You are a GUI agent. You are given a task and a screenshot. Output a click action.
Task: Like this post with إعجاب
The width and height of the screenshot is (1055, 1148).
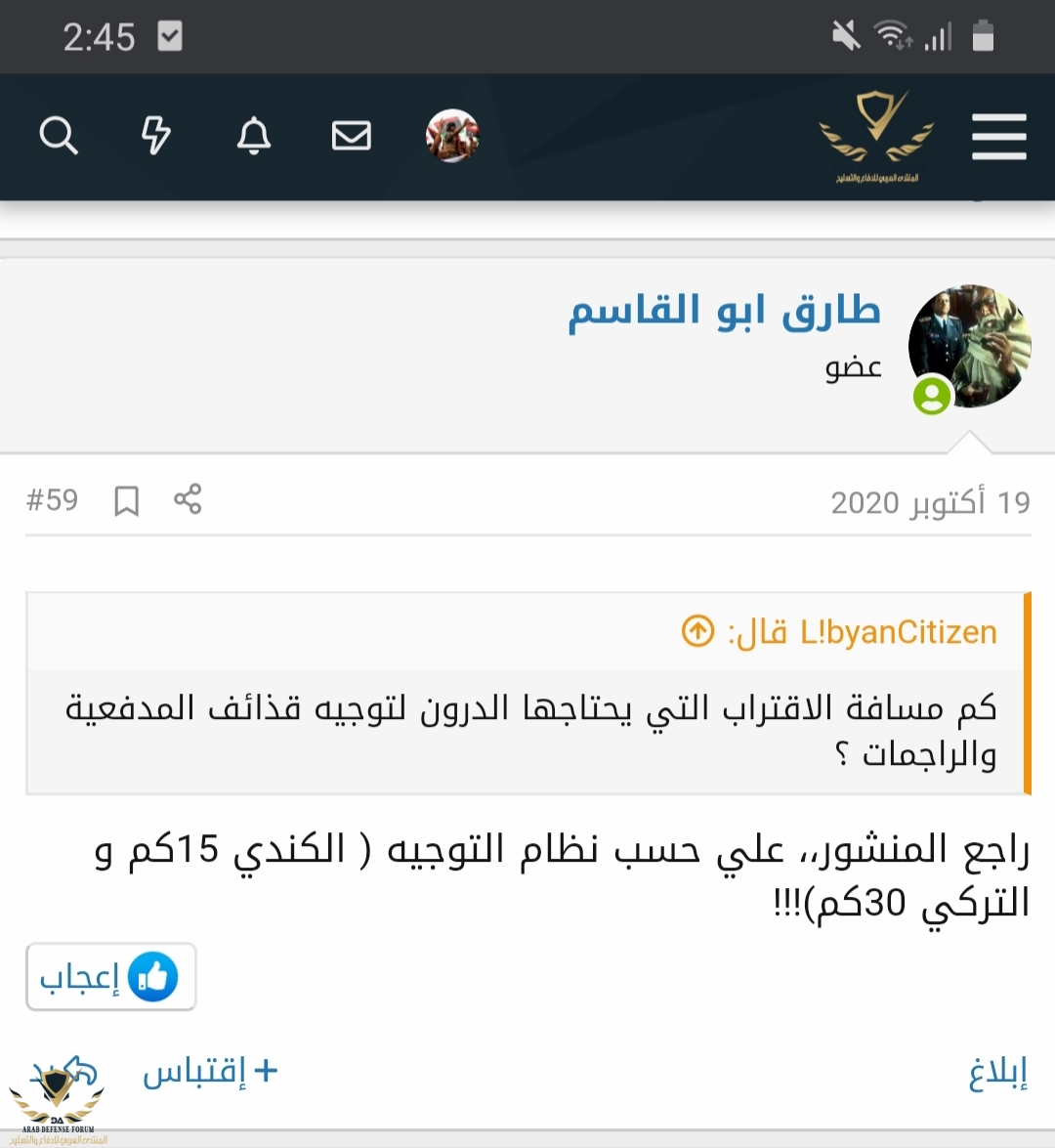coord(110,976)
